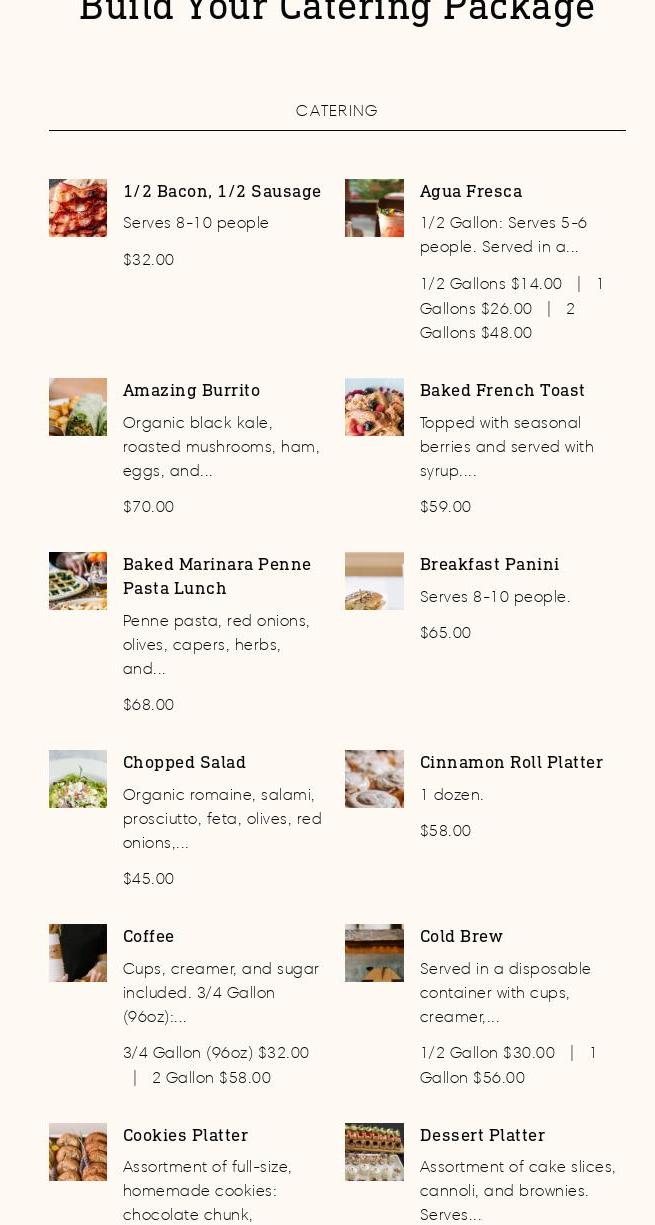Open Baked French Toast item
The height and width of the screenshot is (1225, 655).
502,390
